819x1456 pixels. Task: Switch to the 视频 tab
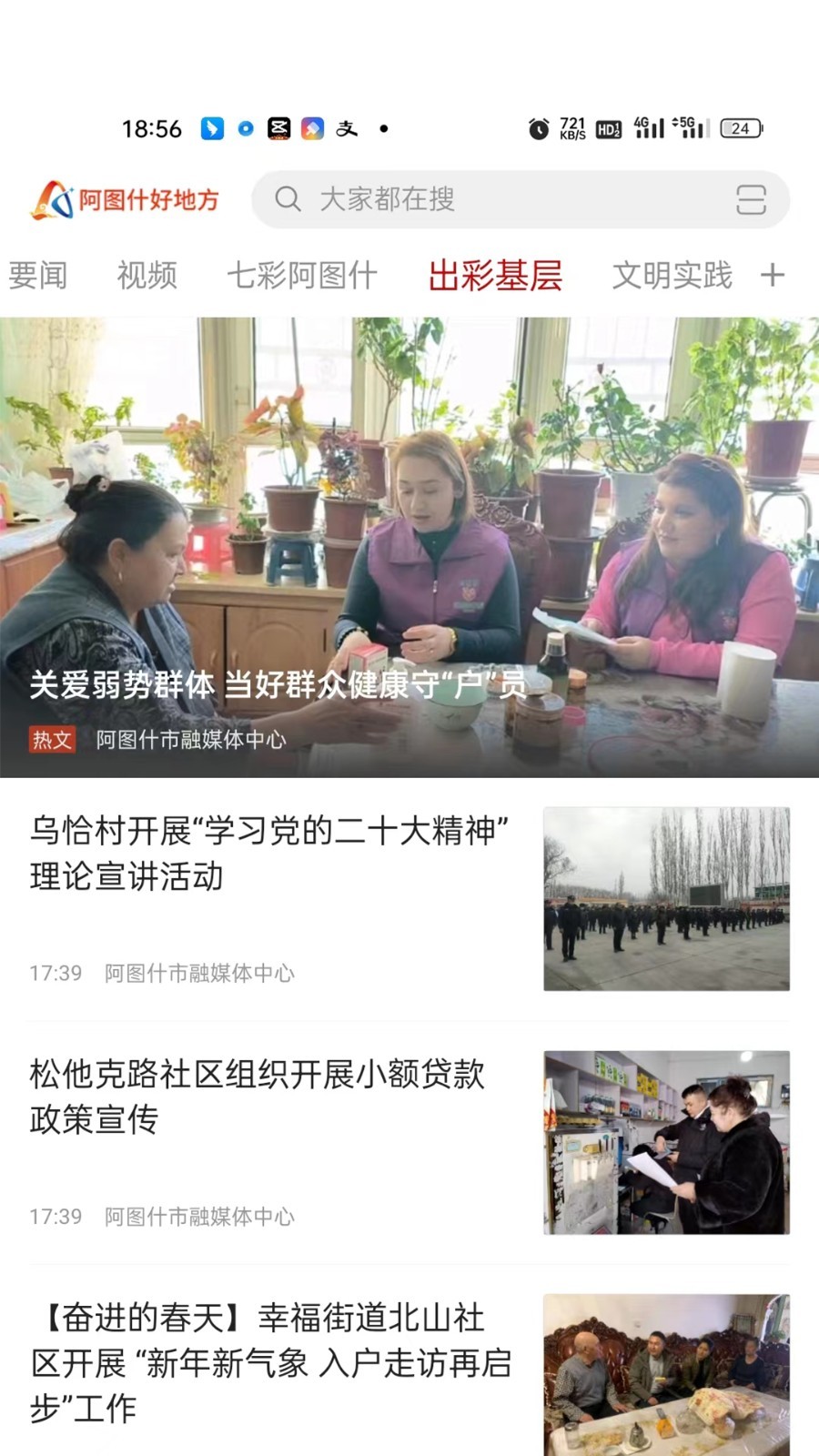[x=147, y=276]
